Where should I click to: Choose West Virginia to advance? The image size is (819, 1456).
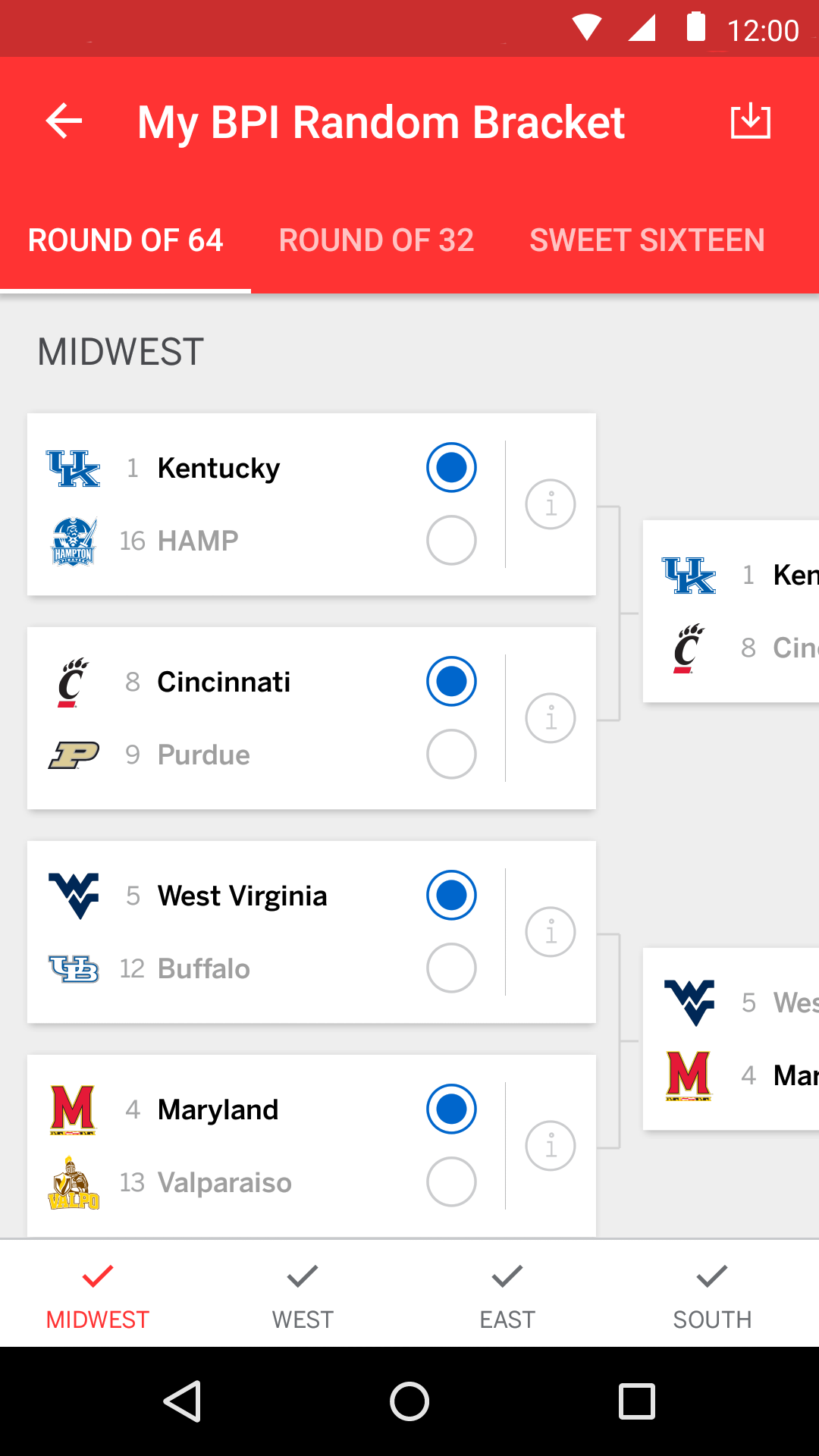click(451, 895)
